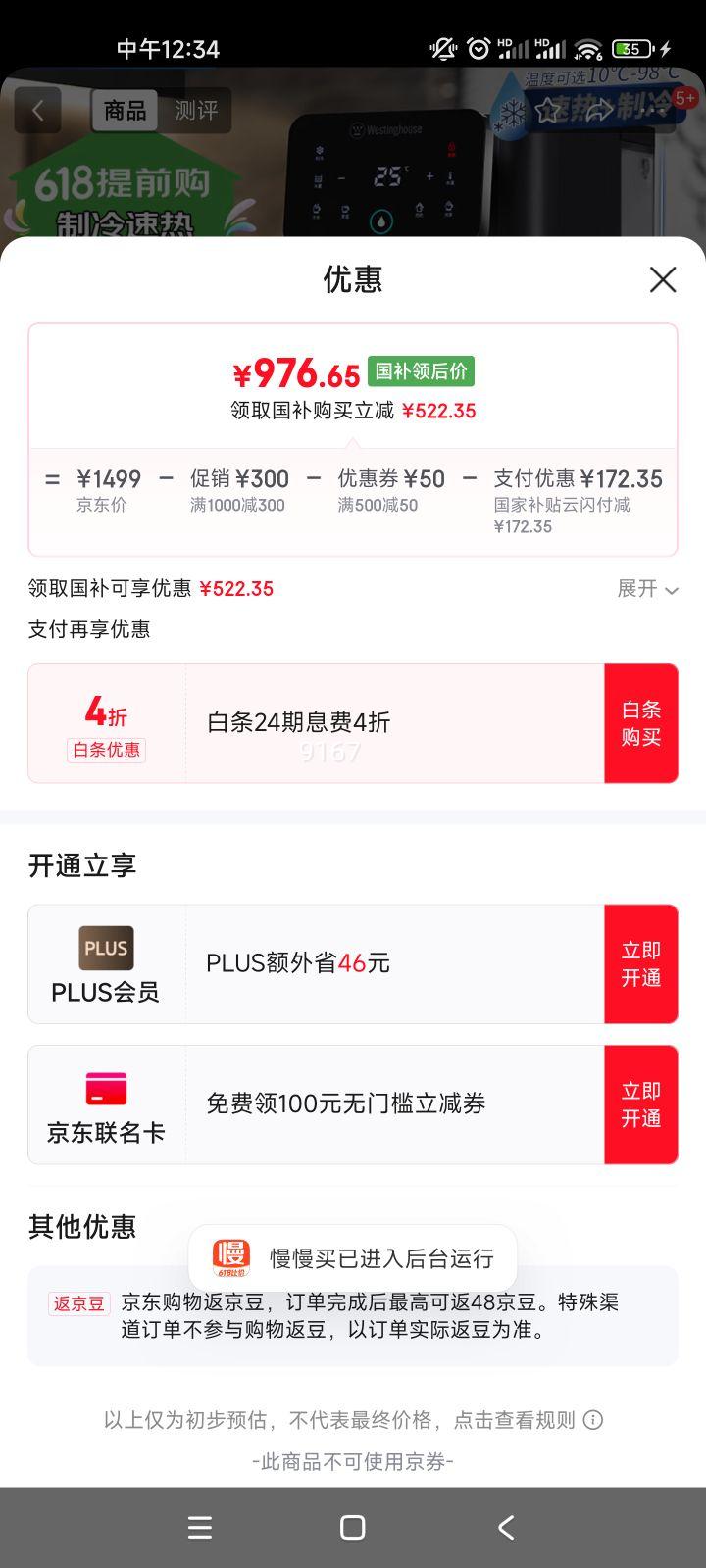The image size is (706, 1568).
Task: Switch to the 测评 tab
Action: (x=196, y=111)
